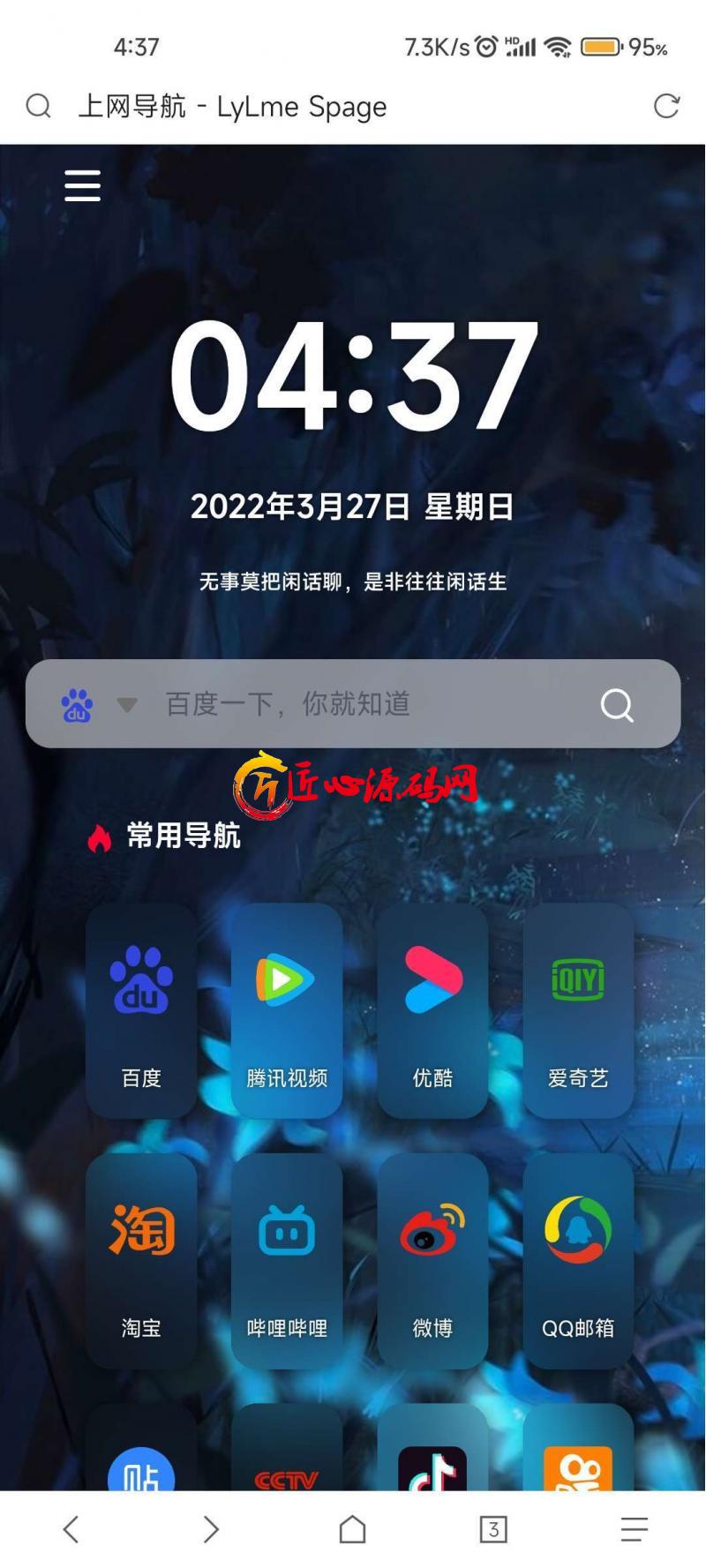Image resolution: width=706 pixels, height=1568 pixels.
Task: Tap the browser address bar search icon
Action: tap(38, 106)
